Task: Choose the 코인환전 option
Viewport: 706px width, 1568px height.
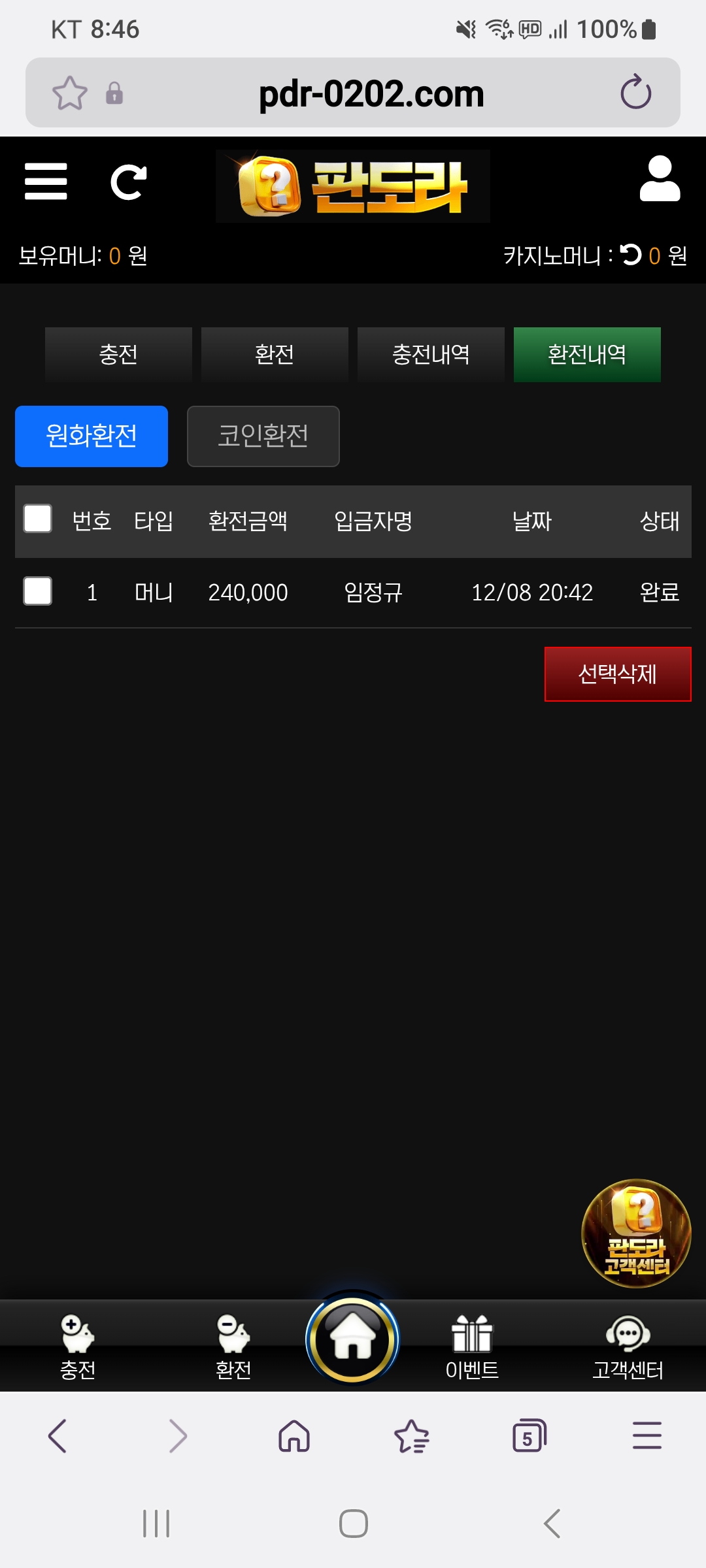Action: pos(263,436)
